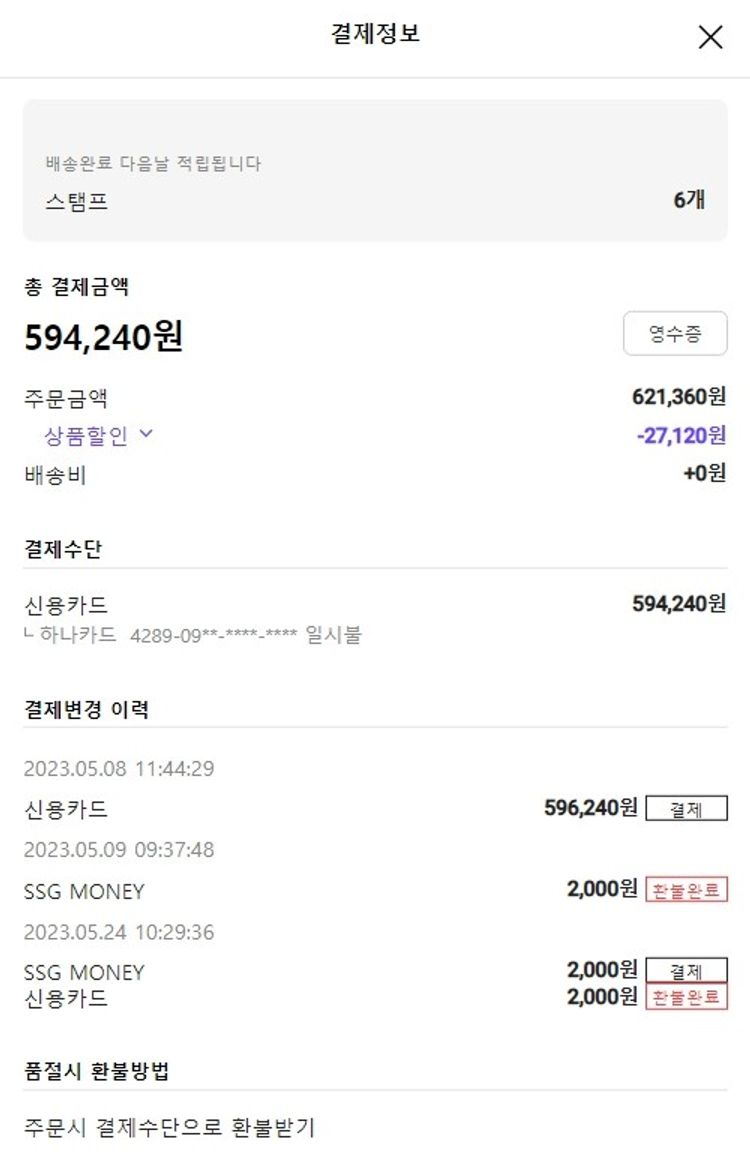Expand the 상품할인 discount details
Image resolution: width=750 pixels, height=1158 pixels.
[98, 435]
